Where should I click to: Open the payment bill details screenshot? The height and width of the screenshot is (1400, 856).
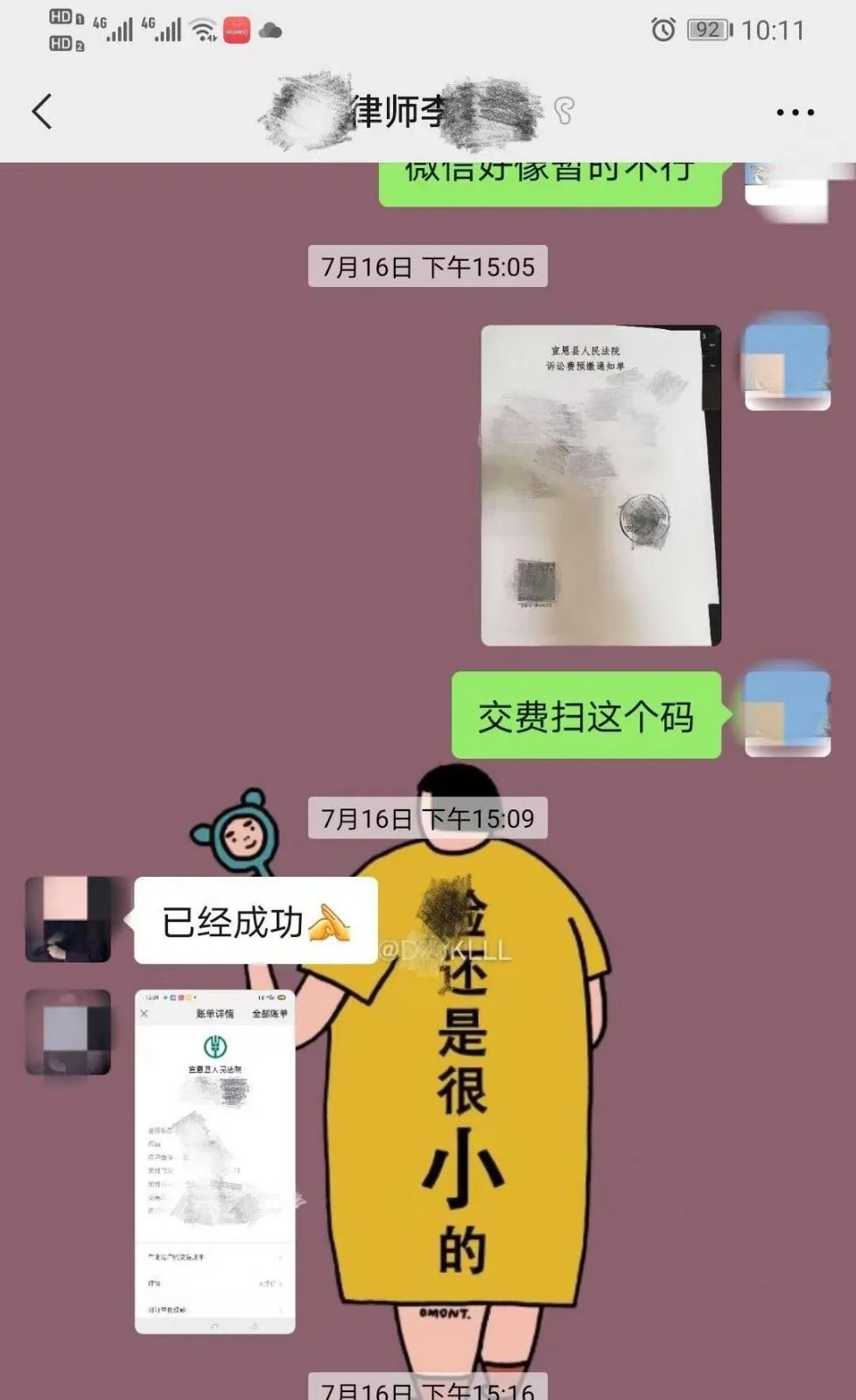[214, 1162]
